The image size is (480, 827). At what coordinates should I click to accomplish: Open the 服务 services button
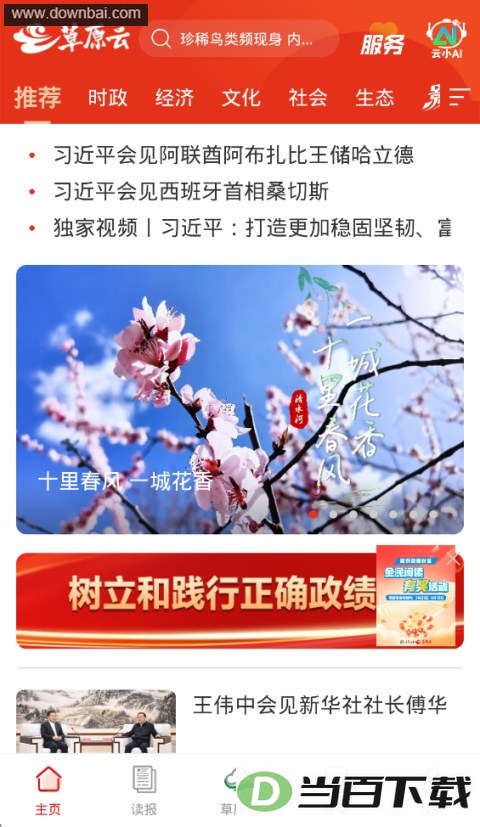[x=382, y=41]
